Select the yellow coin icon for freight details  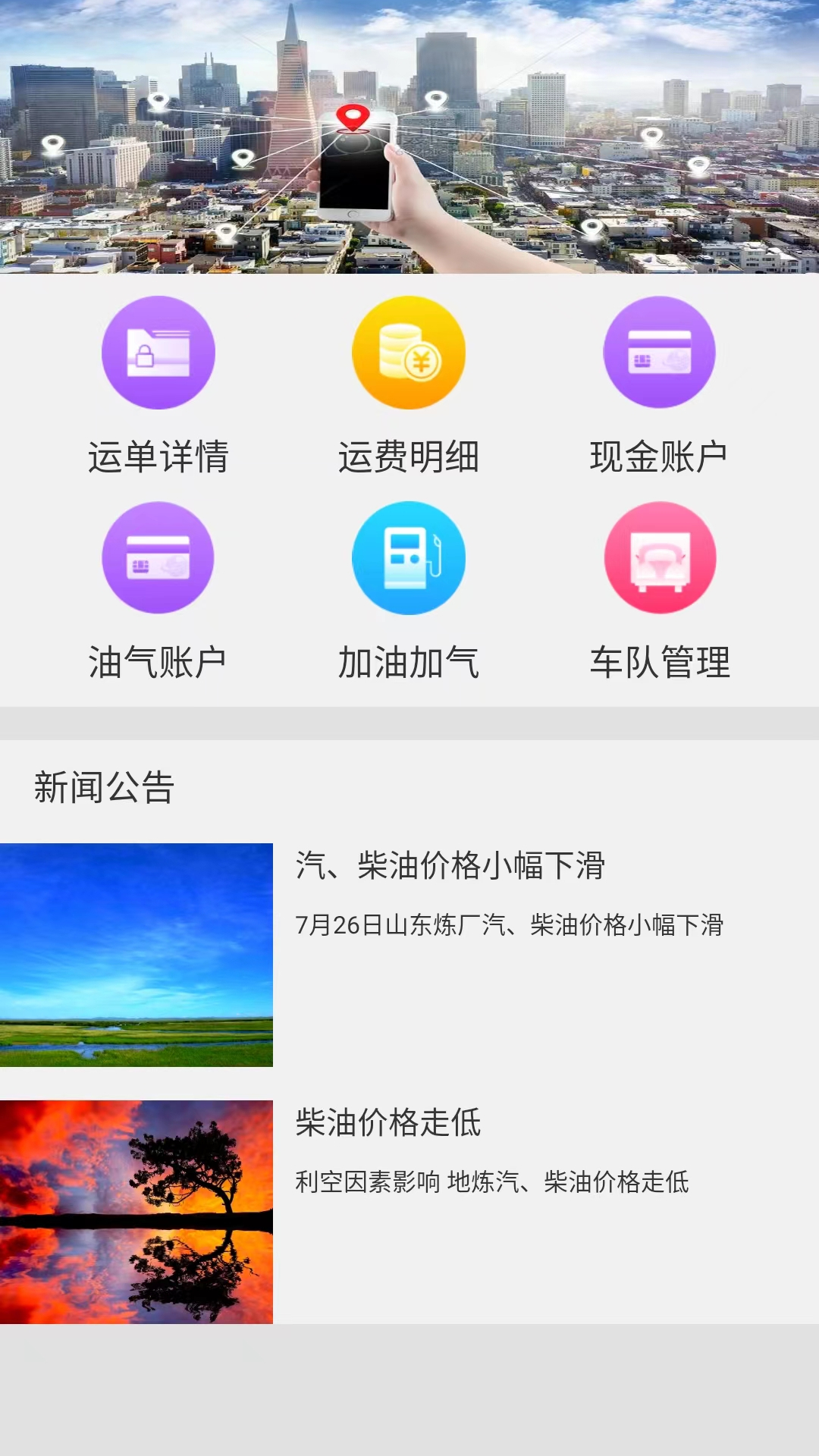coord(408,352)
